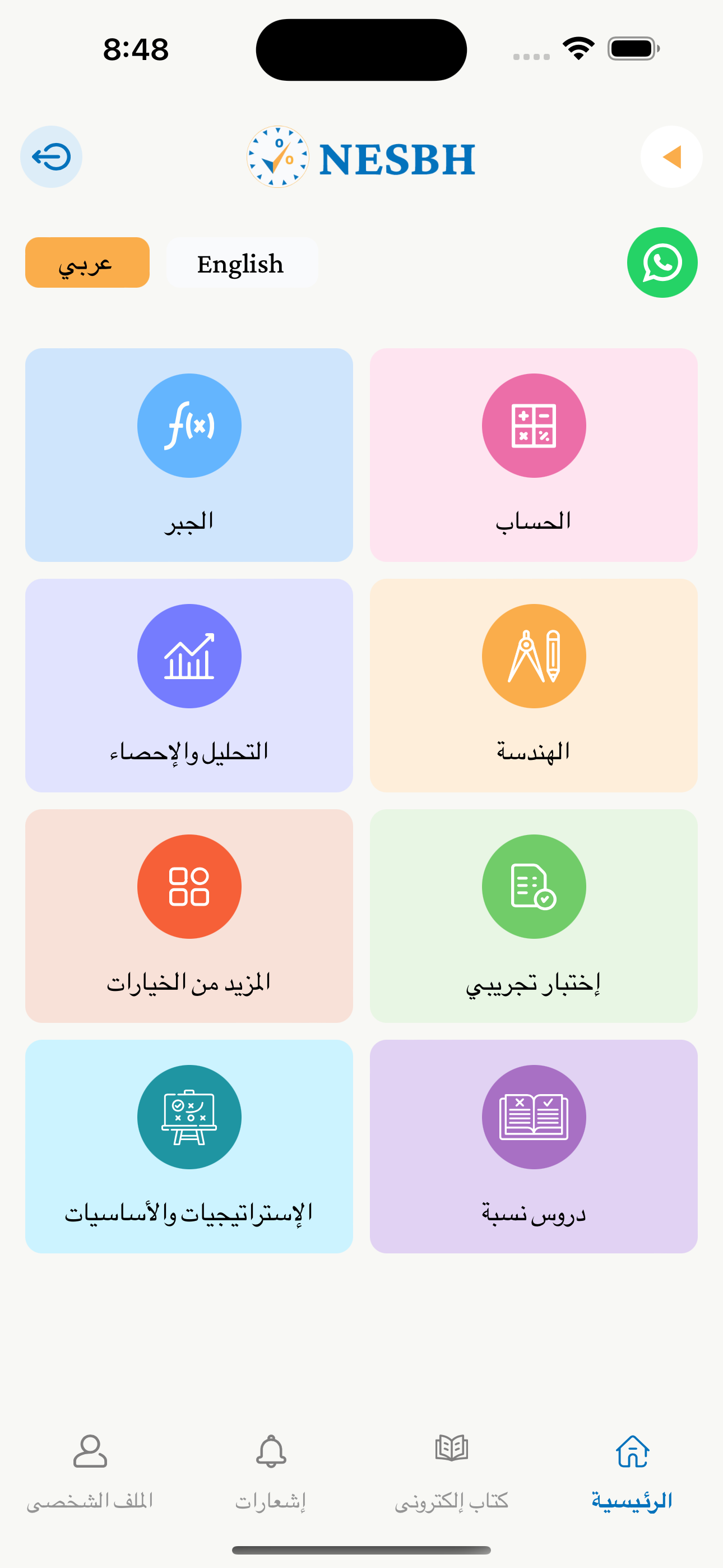
Task: Expand the orange arrow panel button
Action: point(672,156)
